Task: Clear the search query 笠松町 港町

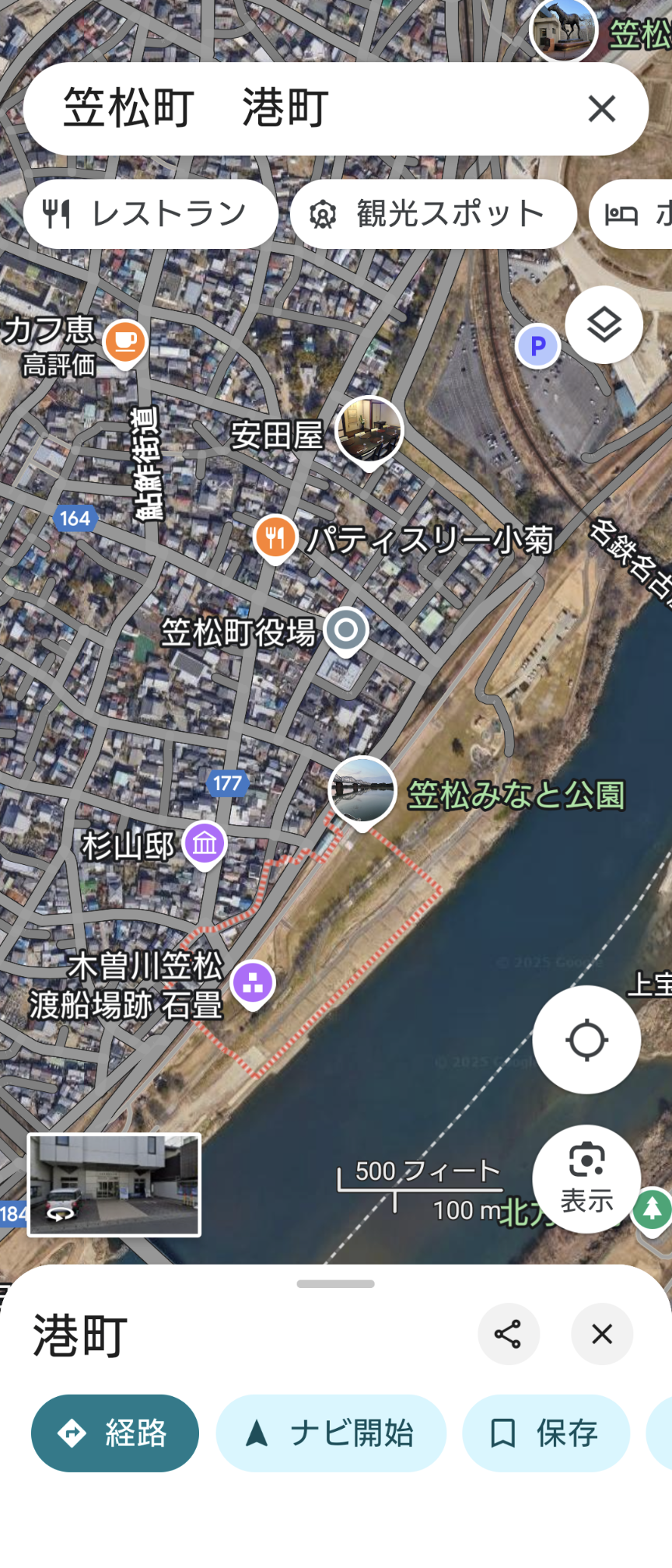Action: point(602,109)
